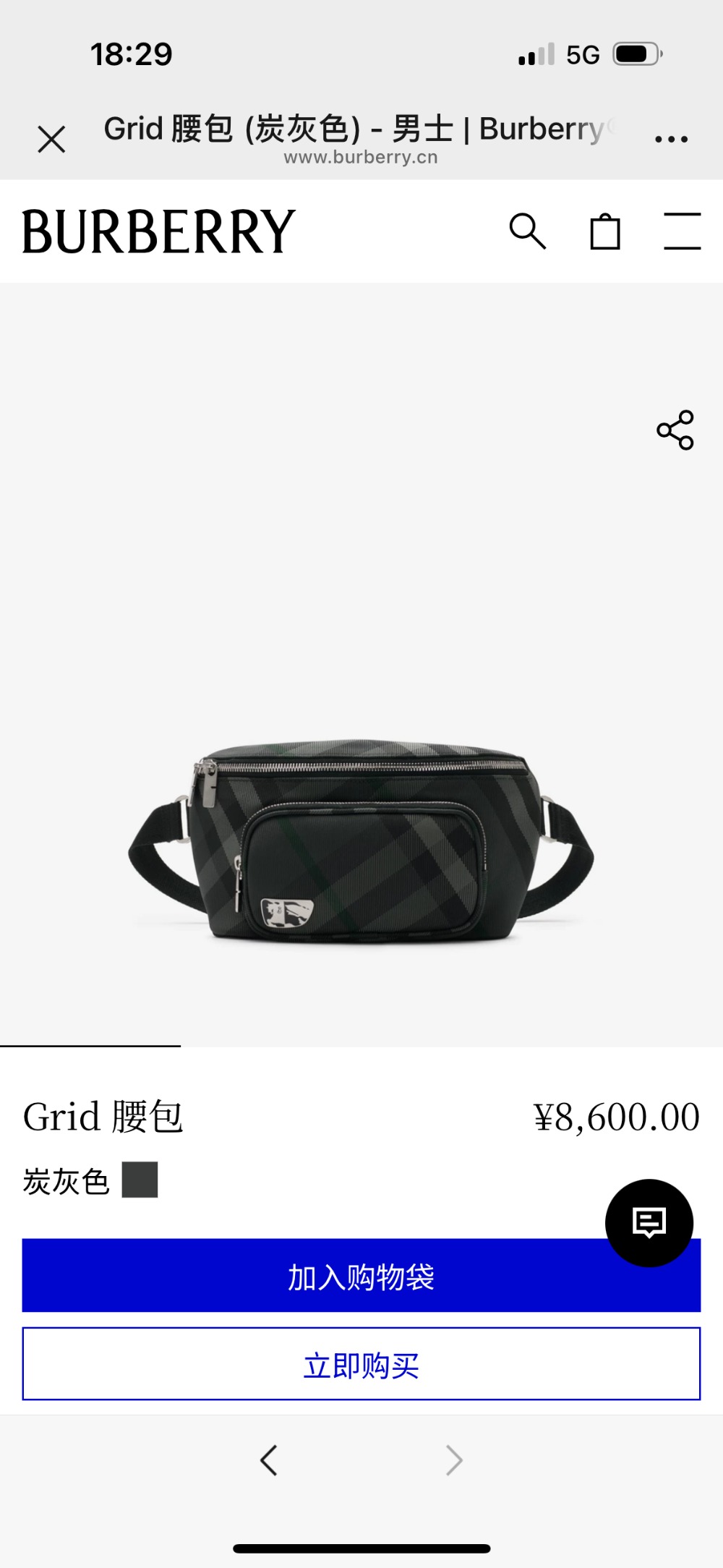Search the Burberry store
The image size is (723, 1568).
pos(527,231)
